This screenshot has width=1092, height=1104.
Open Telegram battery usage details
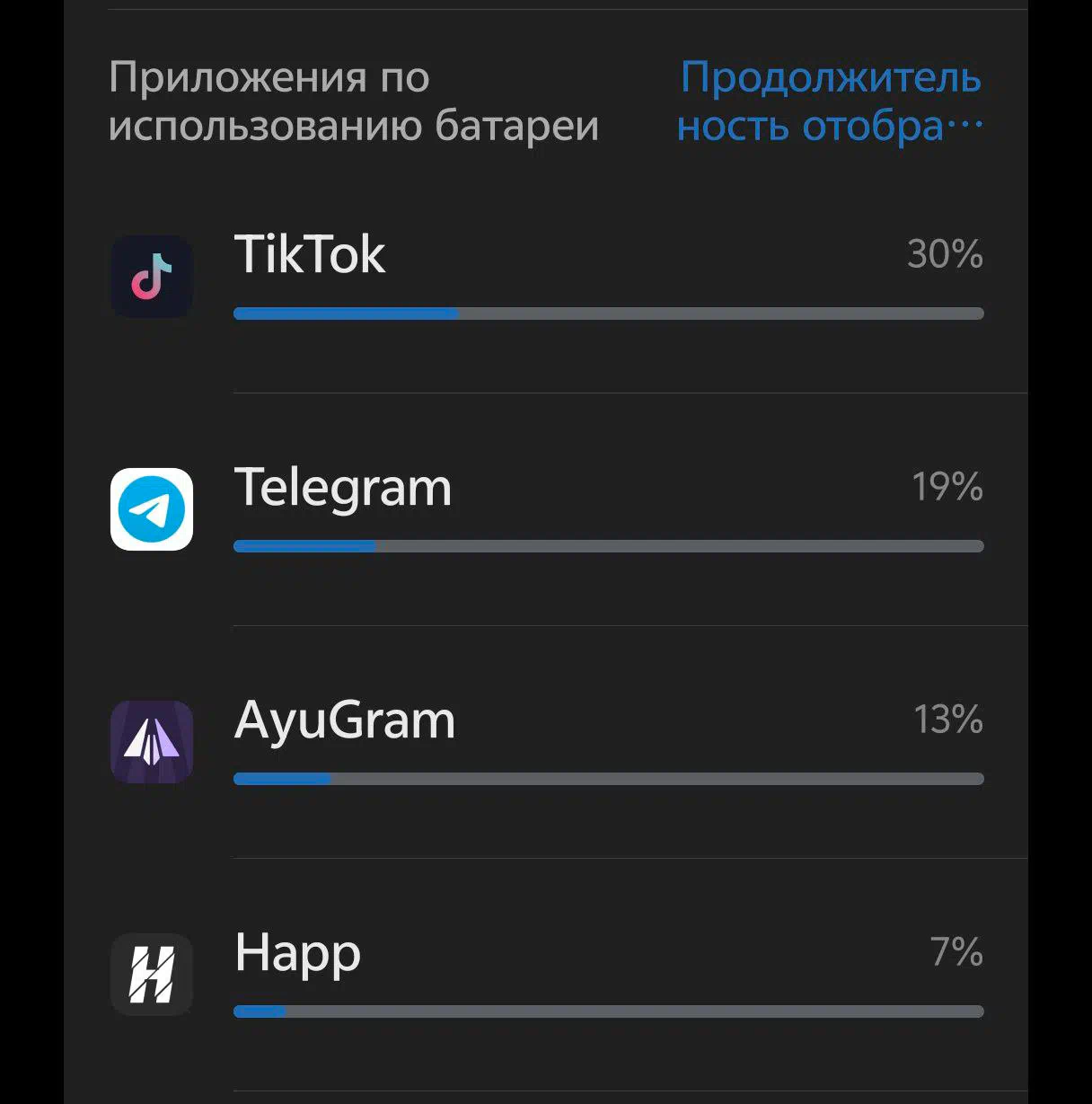pyautogui.click(x=546, y=509)
